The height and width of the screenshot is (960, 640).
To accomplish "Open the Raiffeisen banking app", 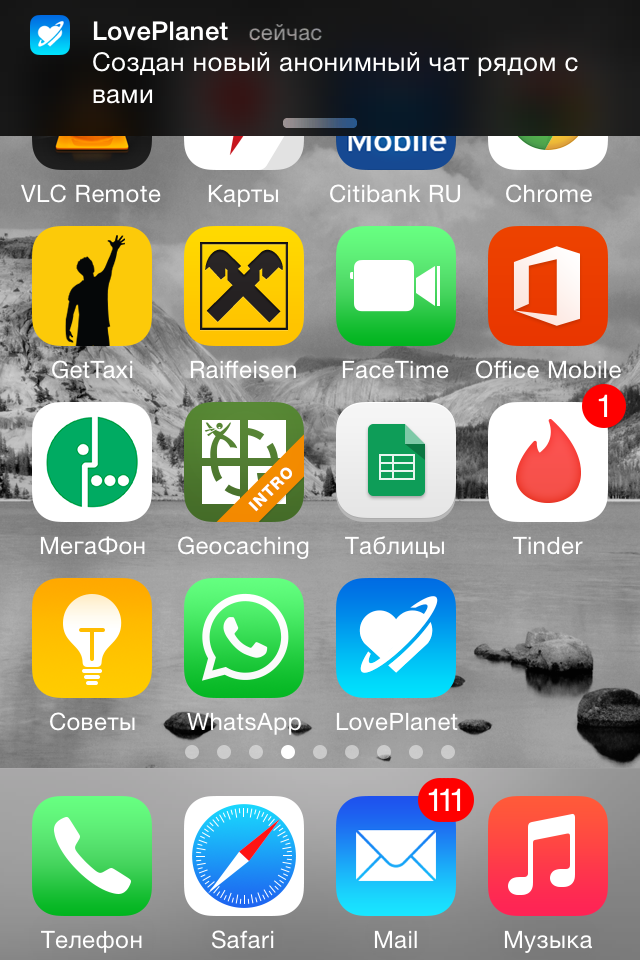I will pos(244,286).
